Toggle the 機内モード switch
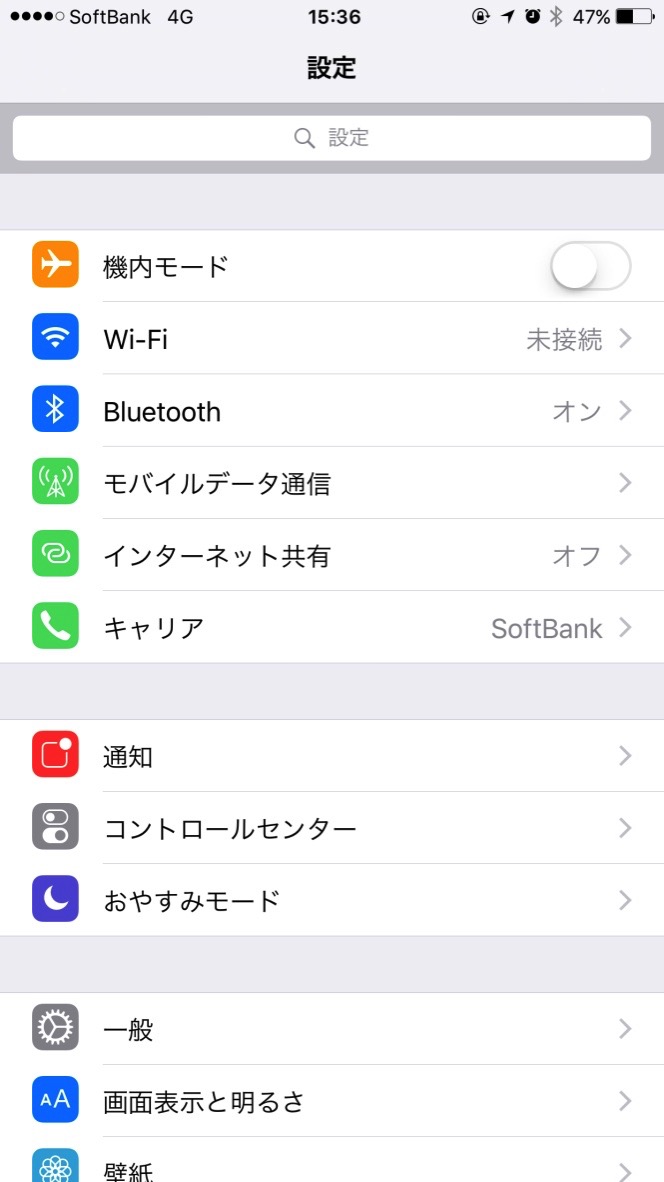Screen dimensions: 664x1182 pyautogui.click(x=590, y=265)
